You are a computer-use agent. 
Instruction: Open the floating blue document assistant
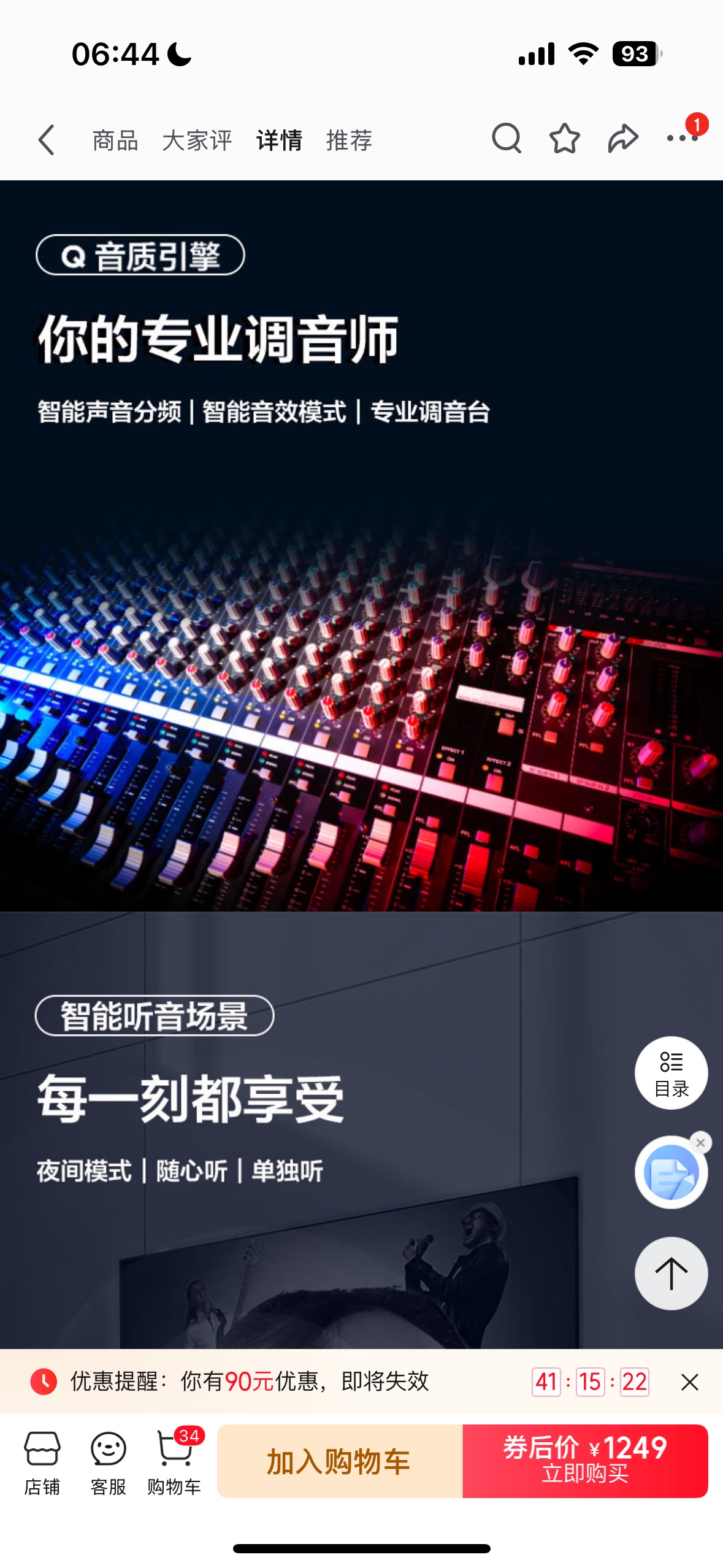click(670, 1173)
